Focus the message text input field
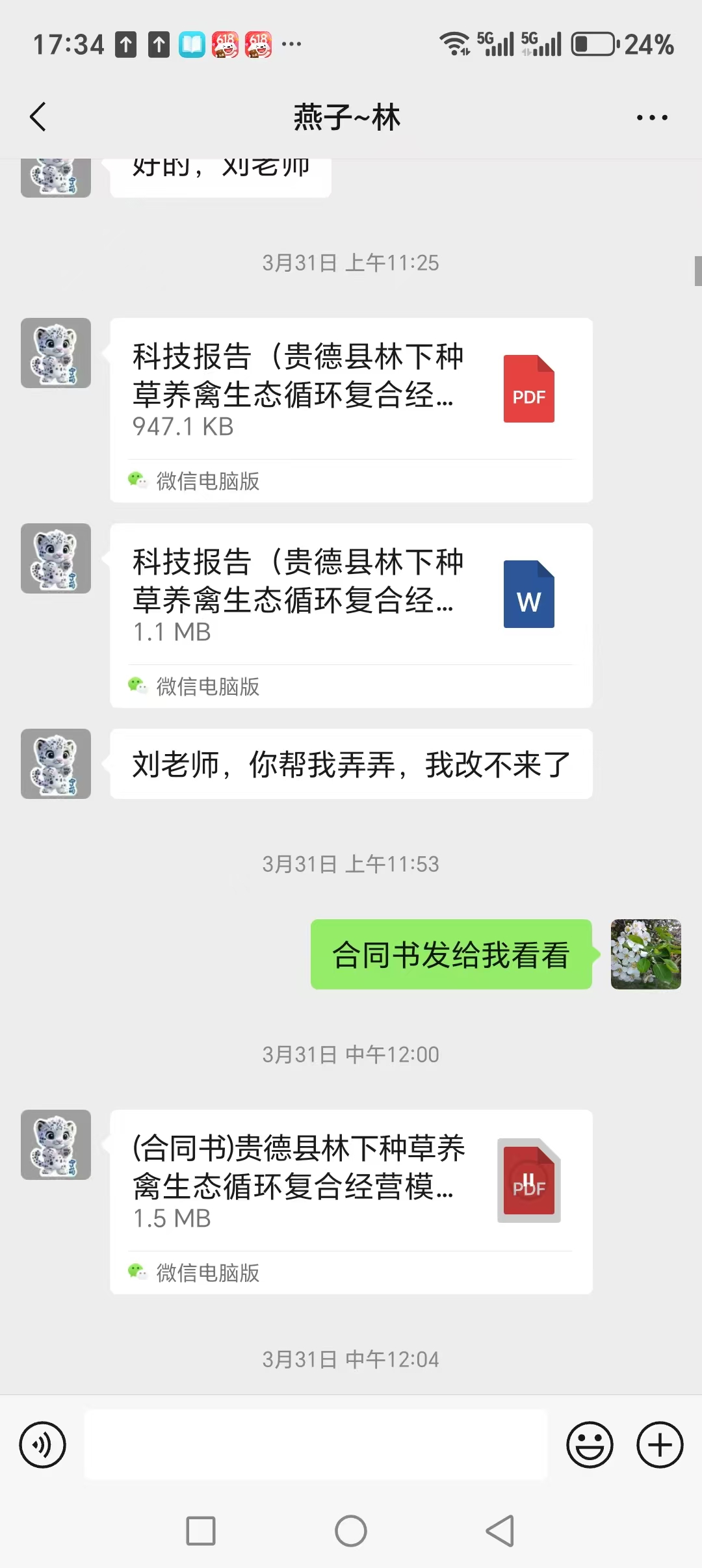702x1568 pixels. pyautogui.click(x=316, y=1444)
